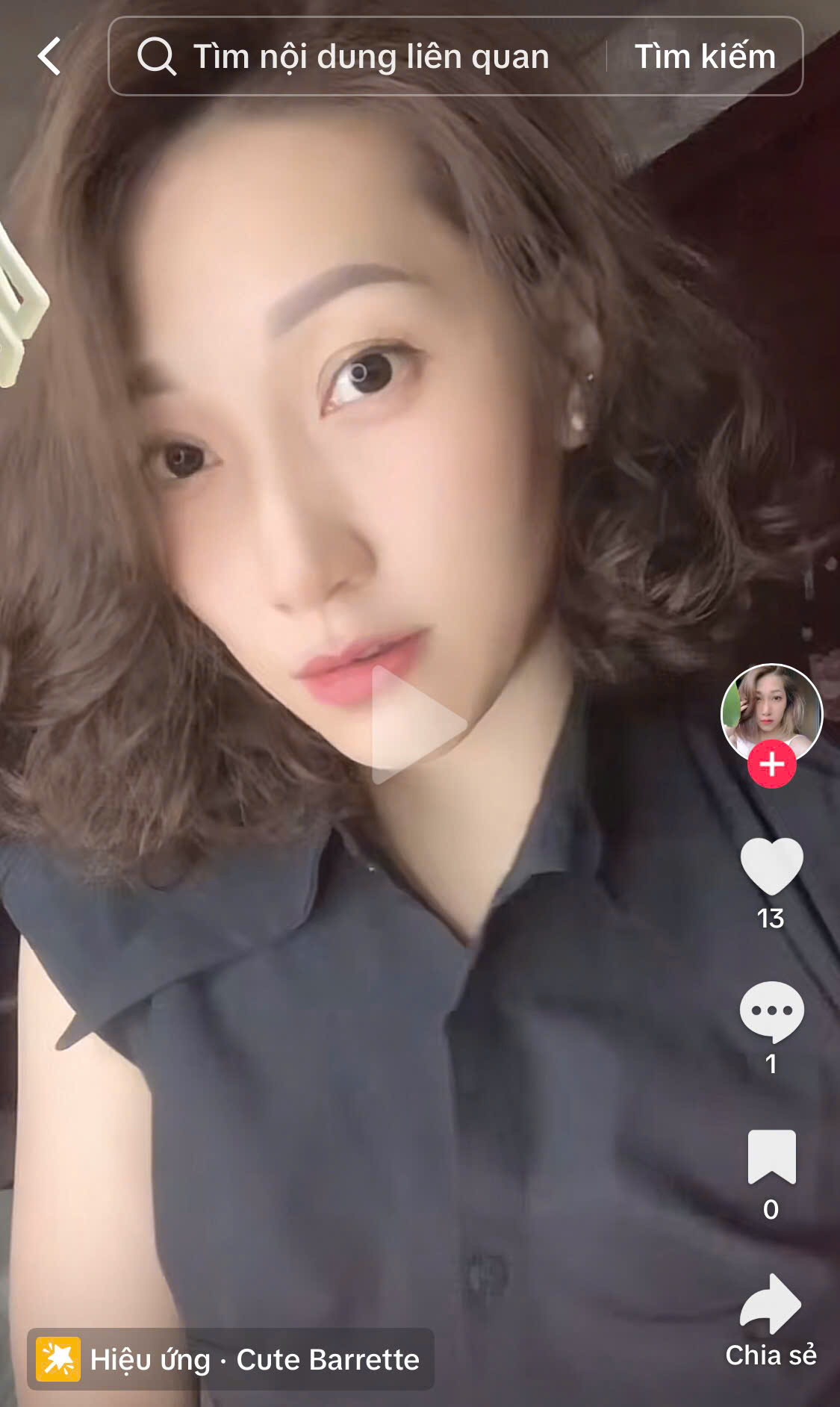Go back using the top-left arrow
This screenshot has width=840, height=1407.
(49, 57)
